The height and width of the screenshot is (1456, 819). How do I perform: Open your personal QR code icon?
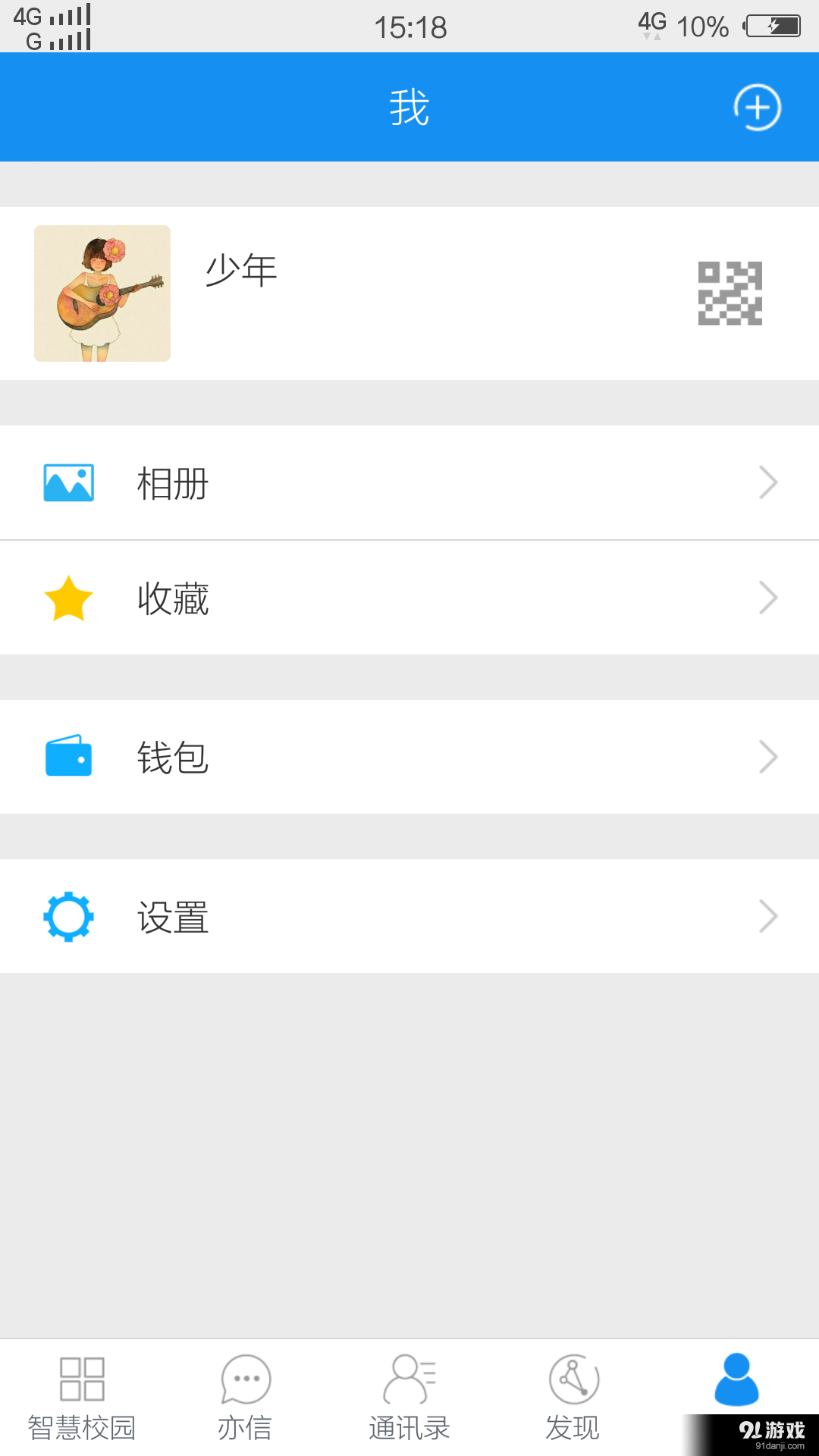730,294
